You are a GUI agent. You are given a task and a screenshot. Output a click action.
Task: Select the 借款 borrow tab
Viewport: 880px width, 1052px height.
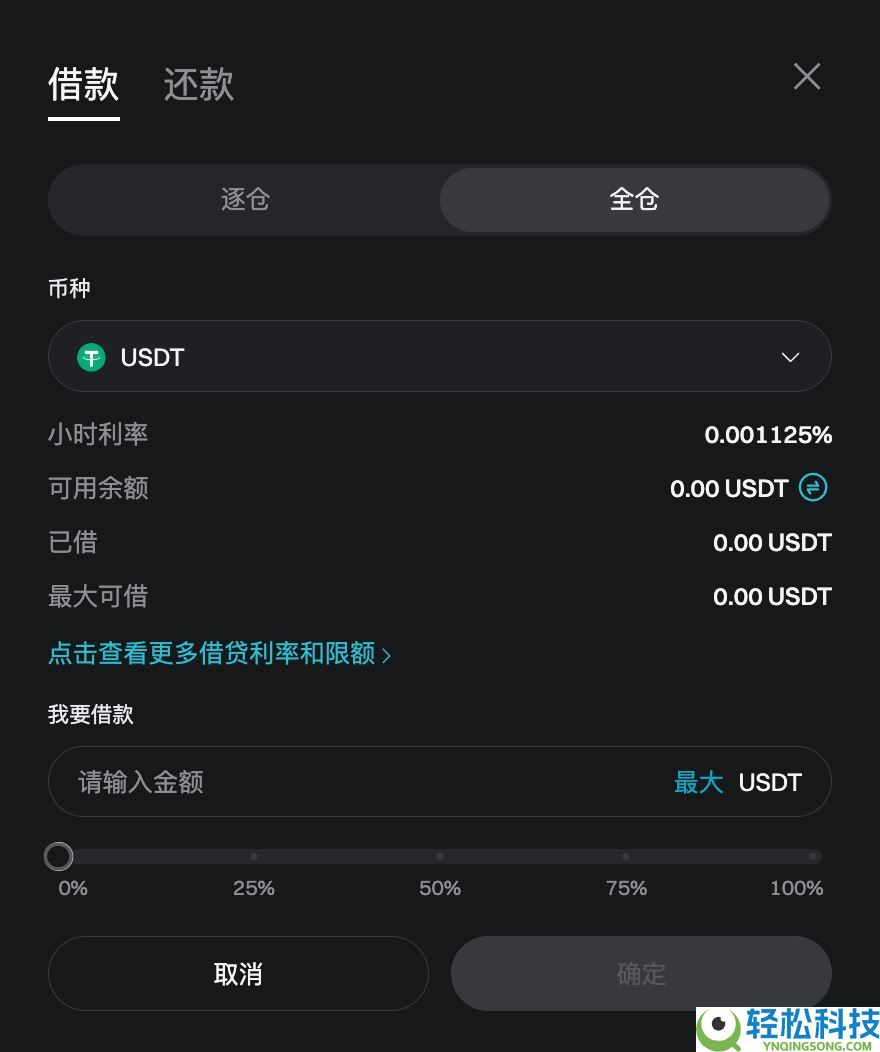84,86
